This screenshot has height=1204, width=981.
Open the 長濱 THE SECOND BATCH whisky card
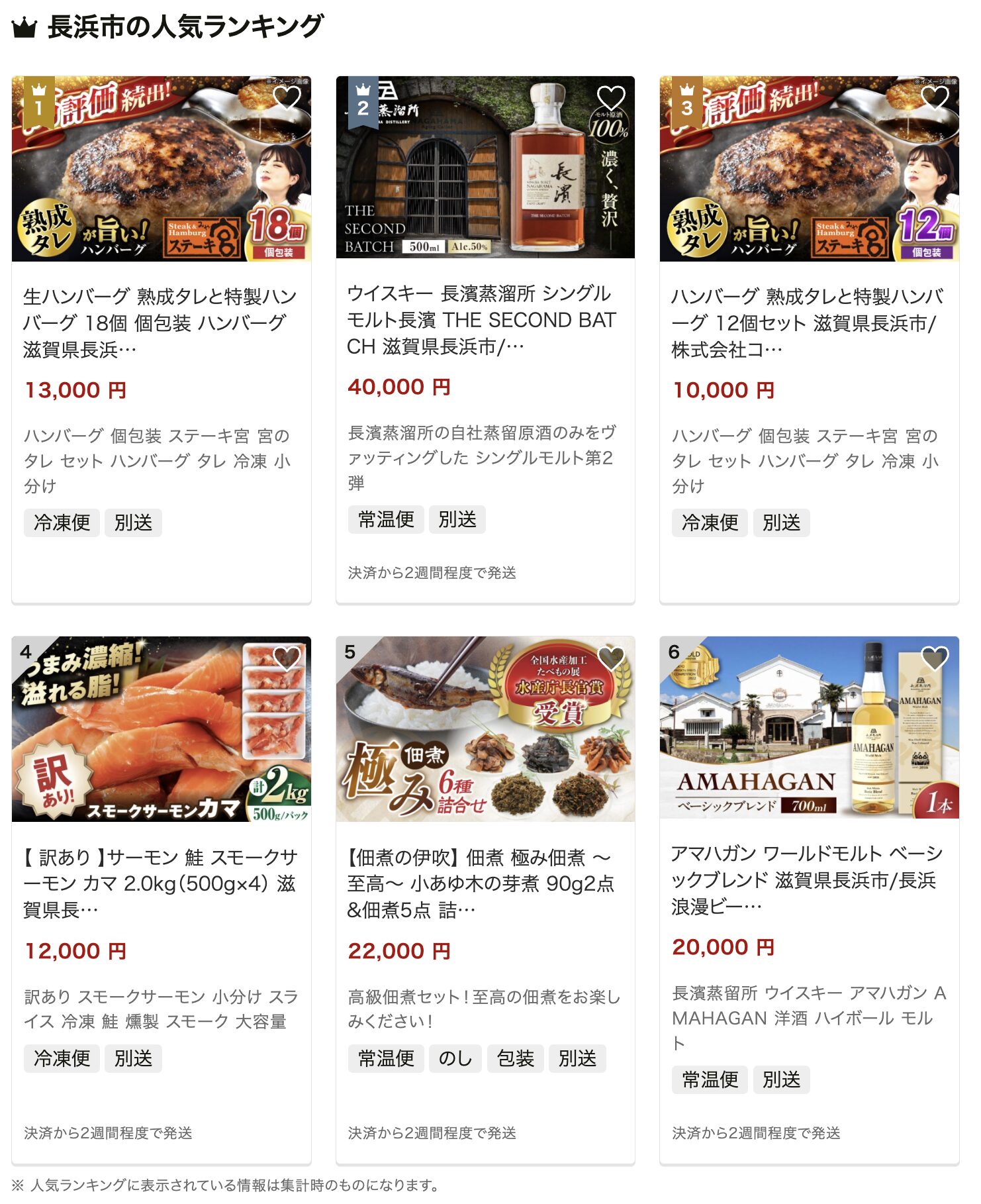(x=484, y=319)
